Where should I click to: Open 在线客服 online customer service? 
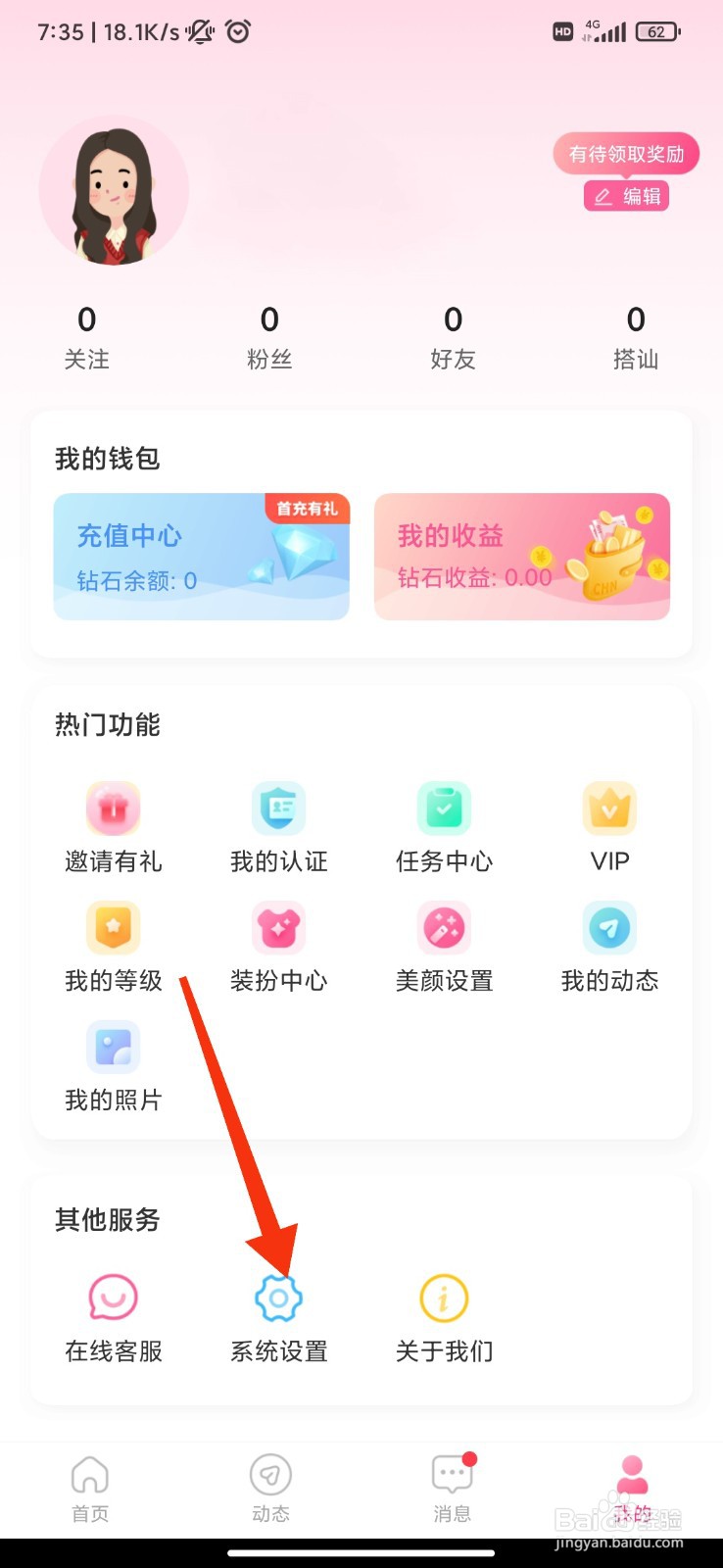tap(113, 1311)
